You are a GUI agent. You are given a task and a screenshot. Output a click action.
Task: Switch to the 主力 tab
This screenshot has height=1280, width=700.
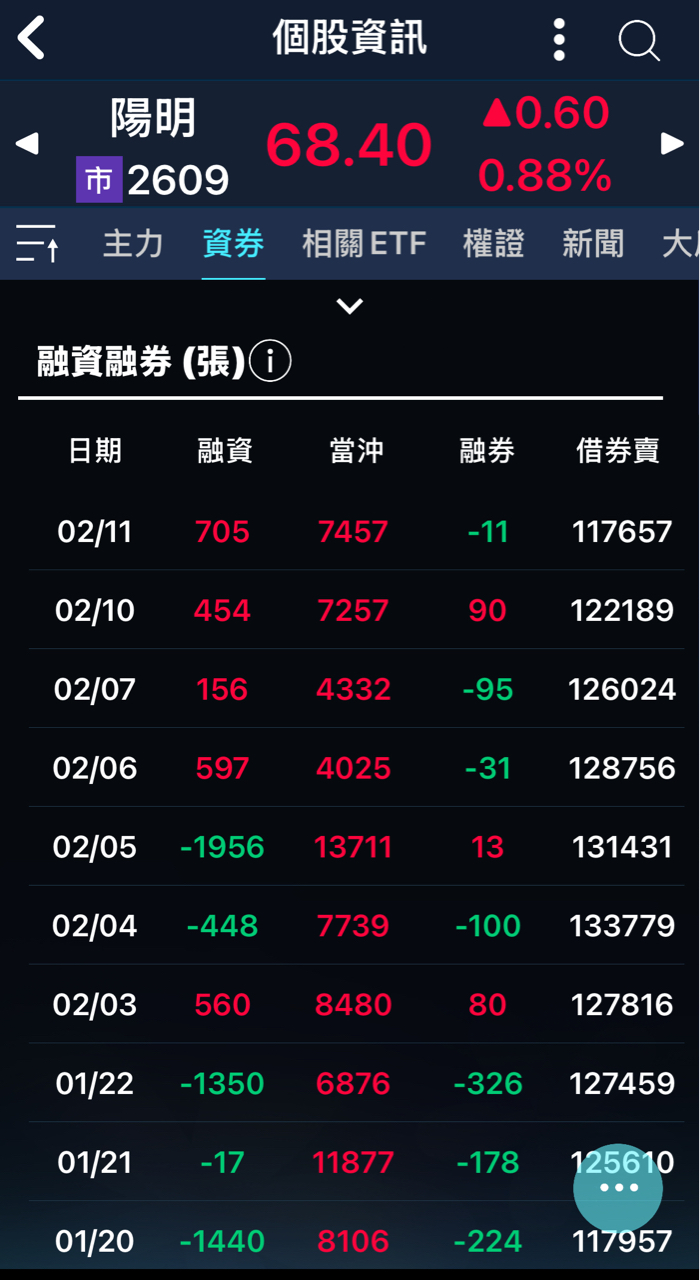[133, 243]
